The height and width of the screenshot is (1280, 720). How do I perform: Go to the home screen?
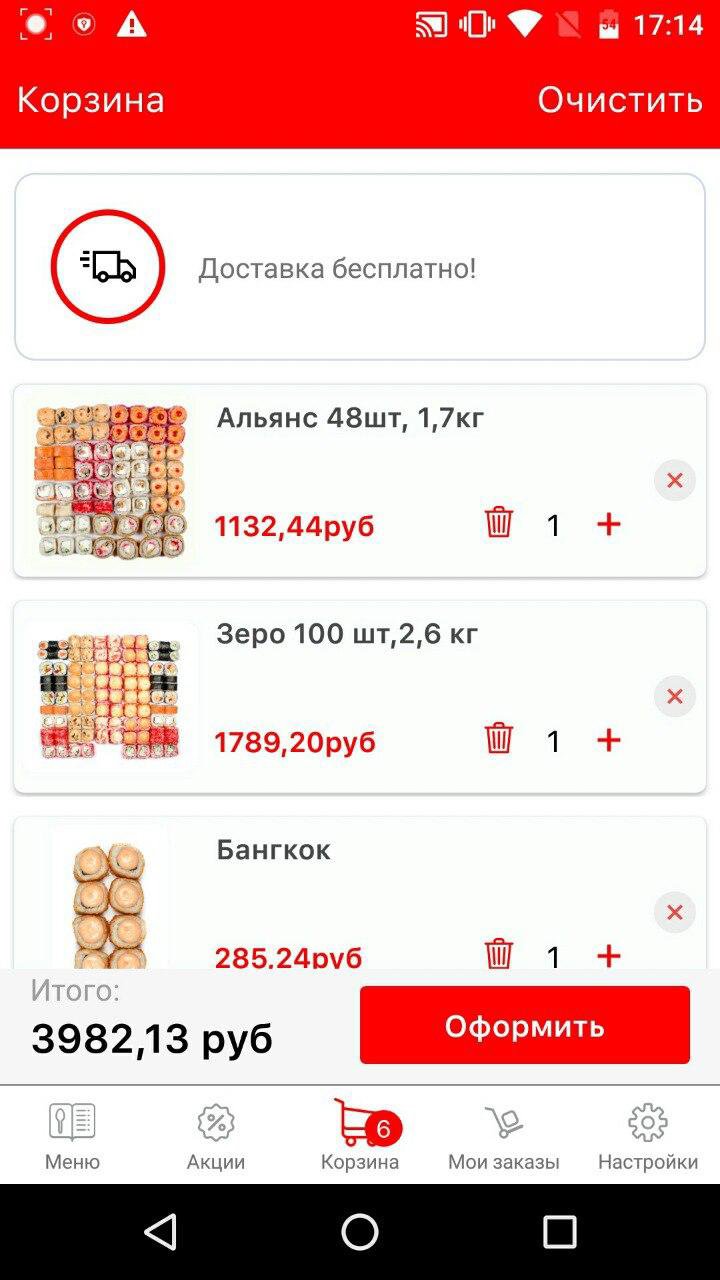click(360, 1232)
